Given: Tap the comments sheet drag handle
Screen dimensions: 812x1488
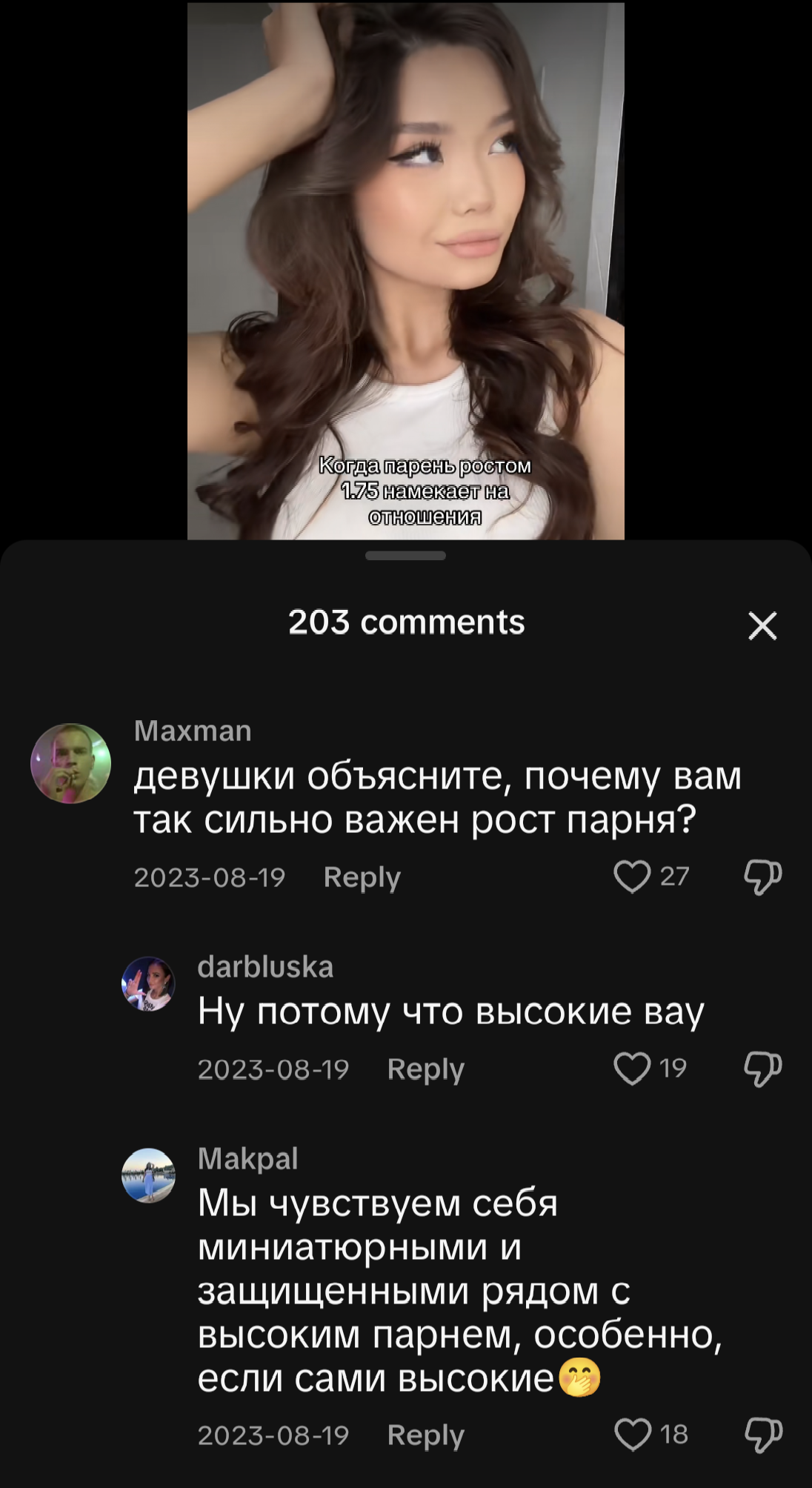Looking at the screenshot, I should (x=406, y=556).
